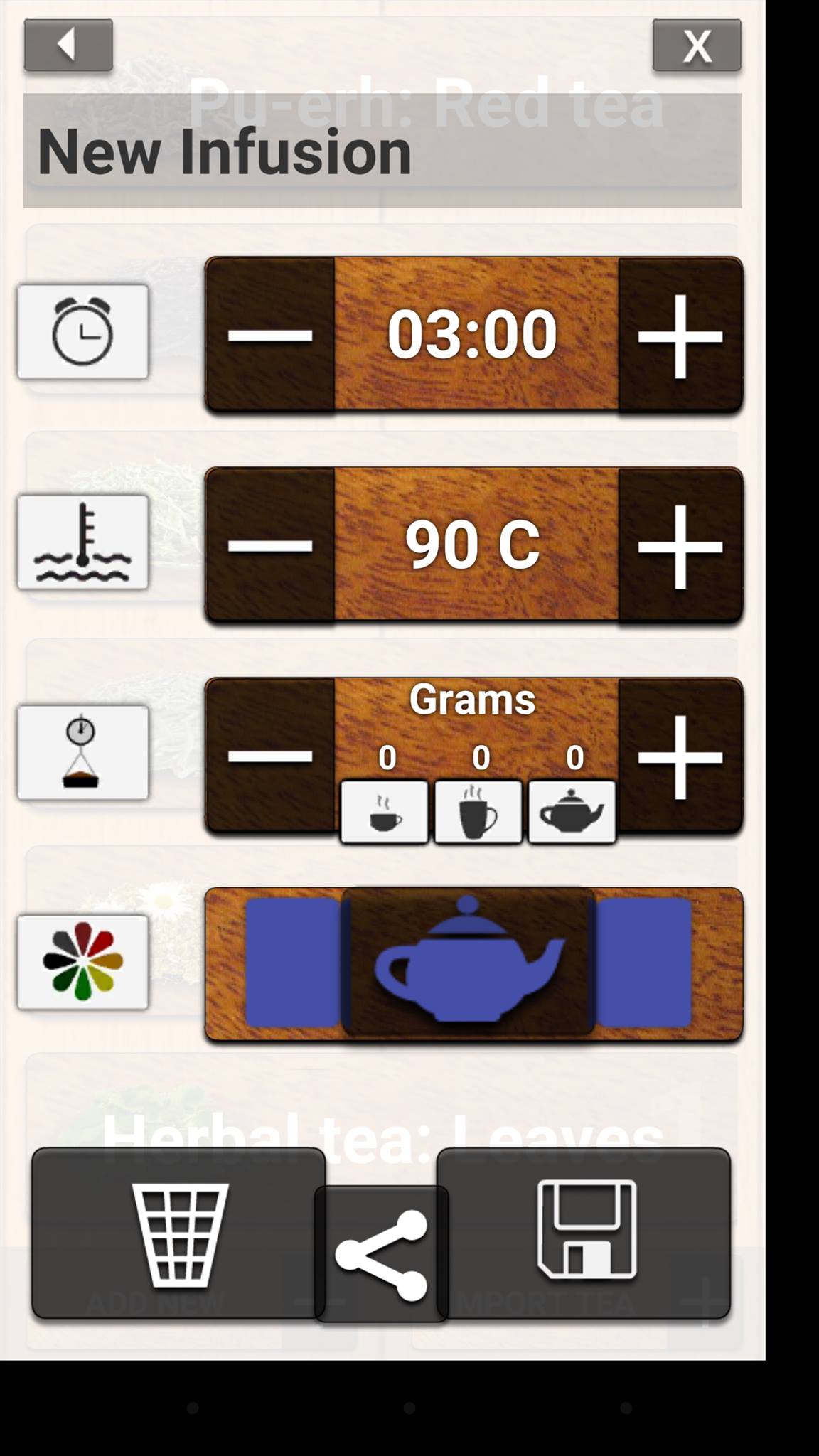This screenshot has width=819, height=1456.
Task: Select the teapot size
Action: click(x=572, y=812)
